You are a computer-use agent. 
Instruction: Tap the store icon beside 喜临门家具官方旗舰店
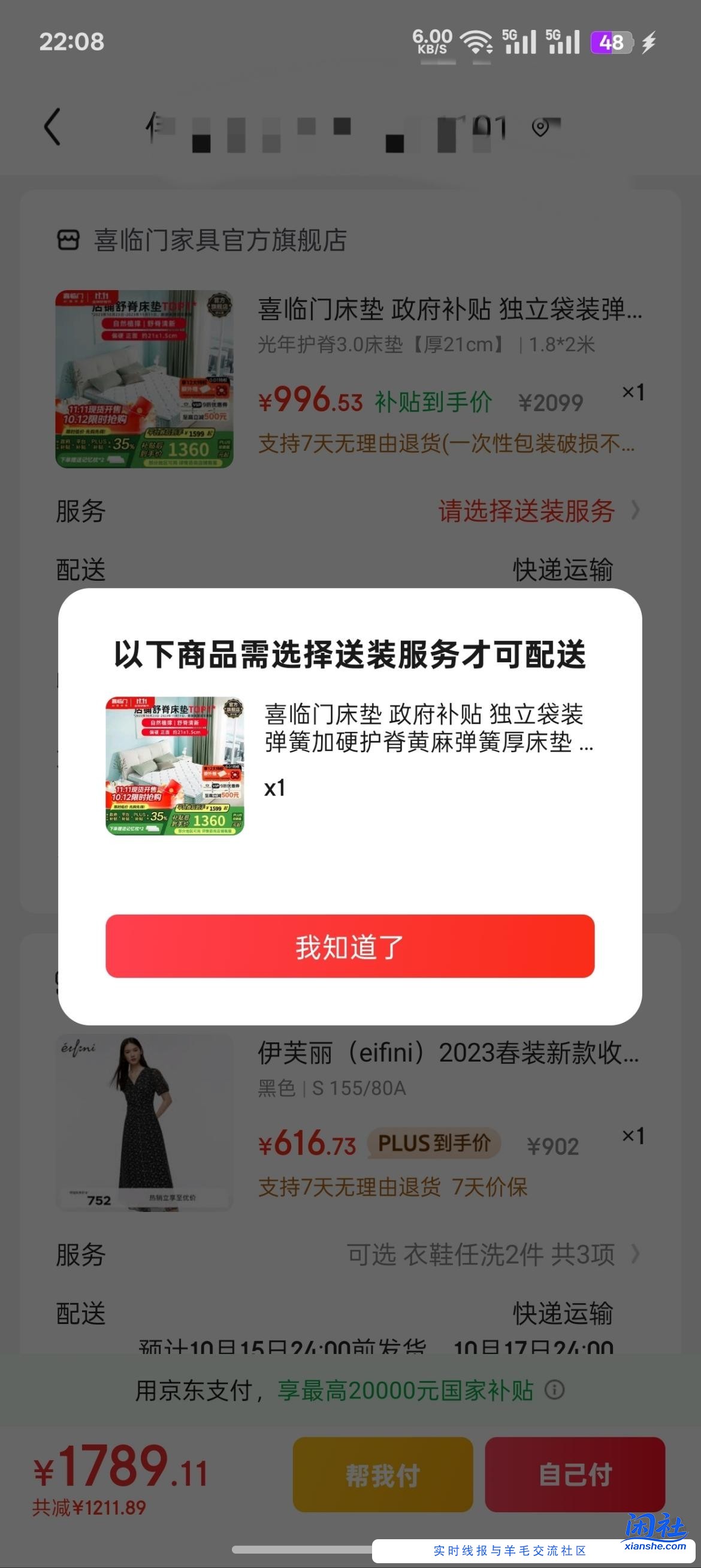(x=69, y=239)
